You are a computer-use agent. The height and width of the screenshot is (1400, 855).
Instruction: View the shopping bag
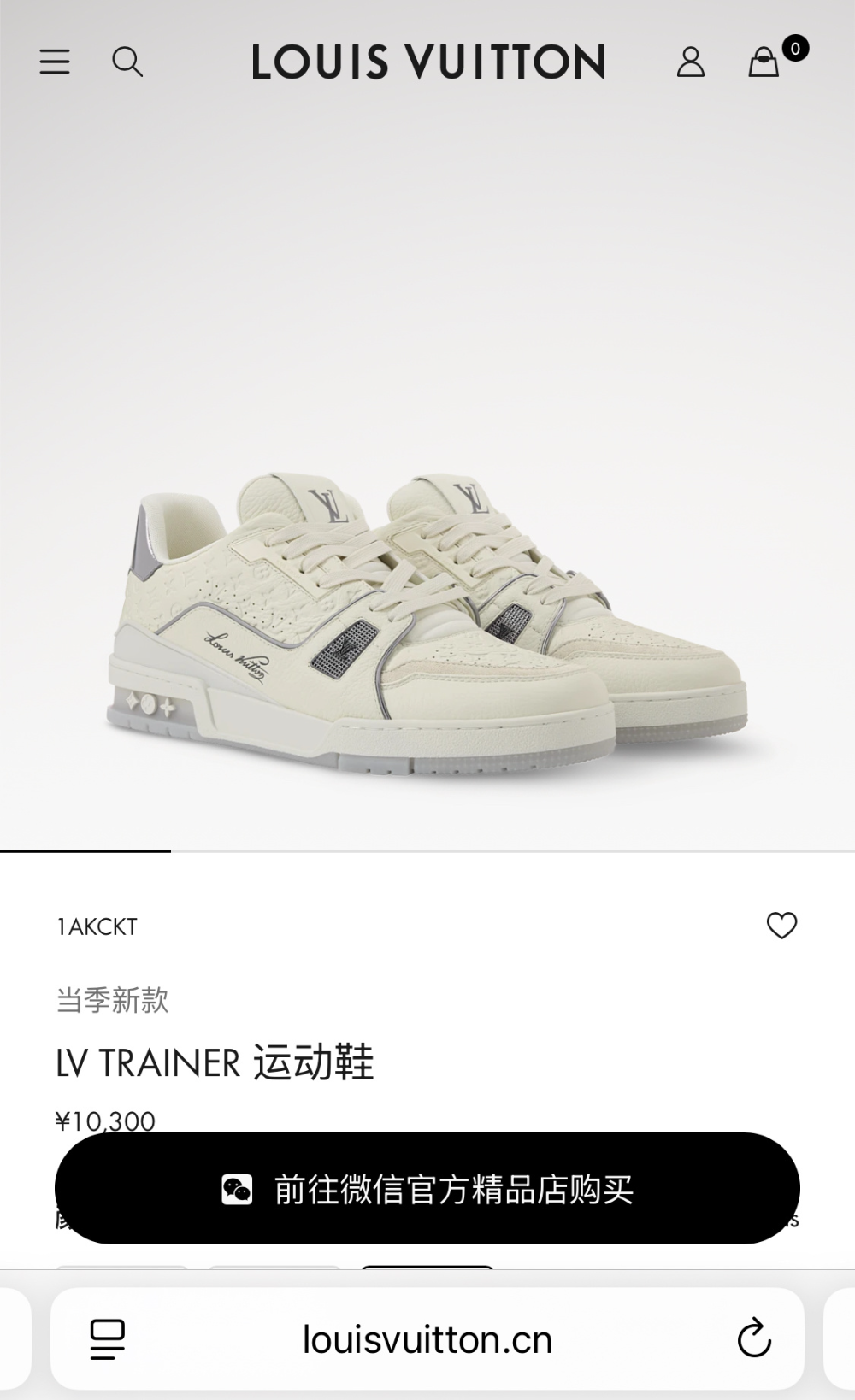(x=764, y=62)
